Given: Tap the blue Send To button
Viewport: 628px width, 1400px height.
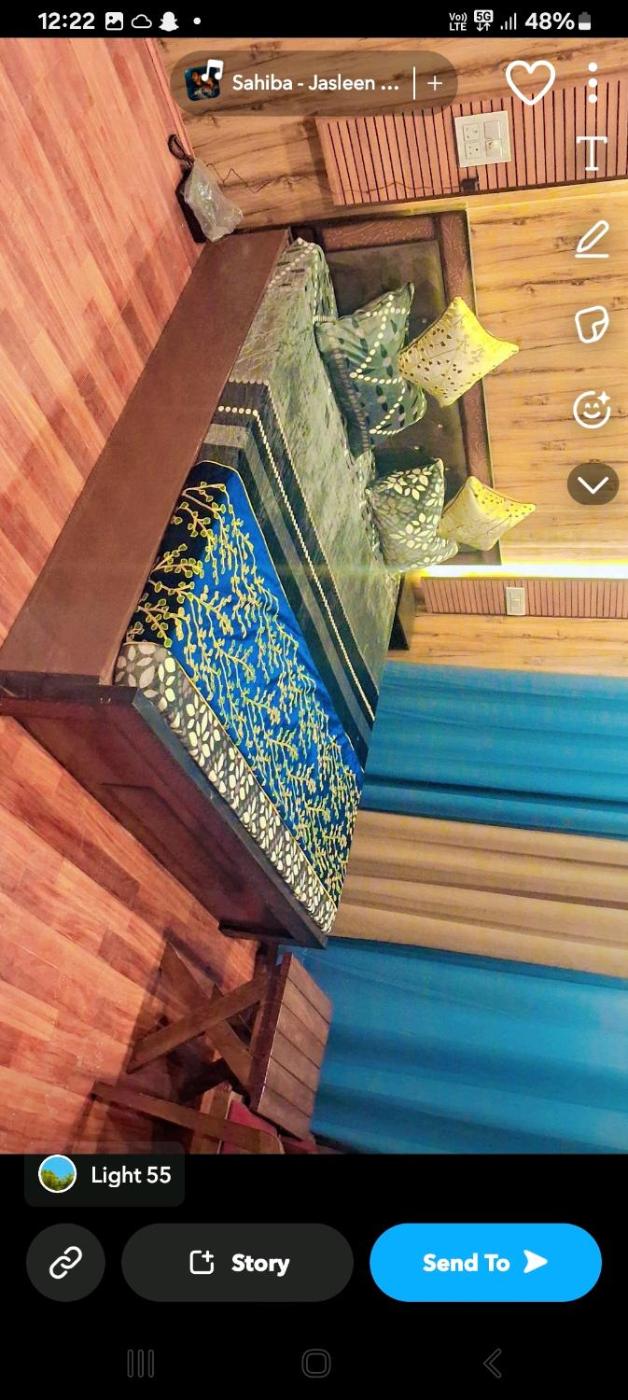Looking at the screenshot, I should (x=485, y=1263).
